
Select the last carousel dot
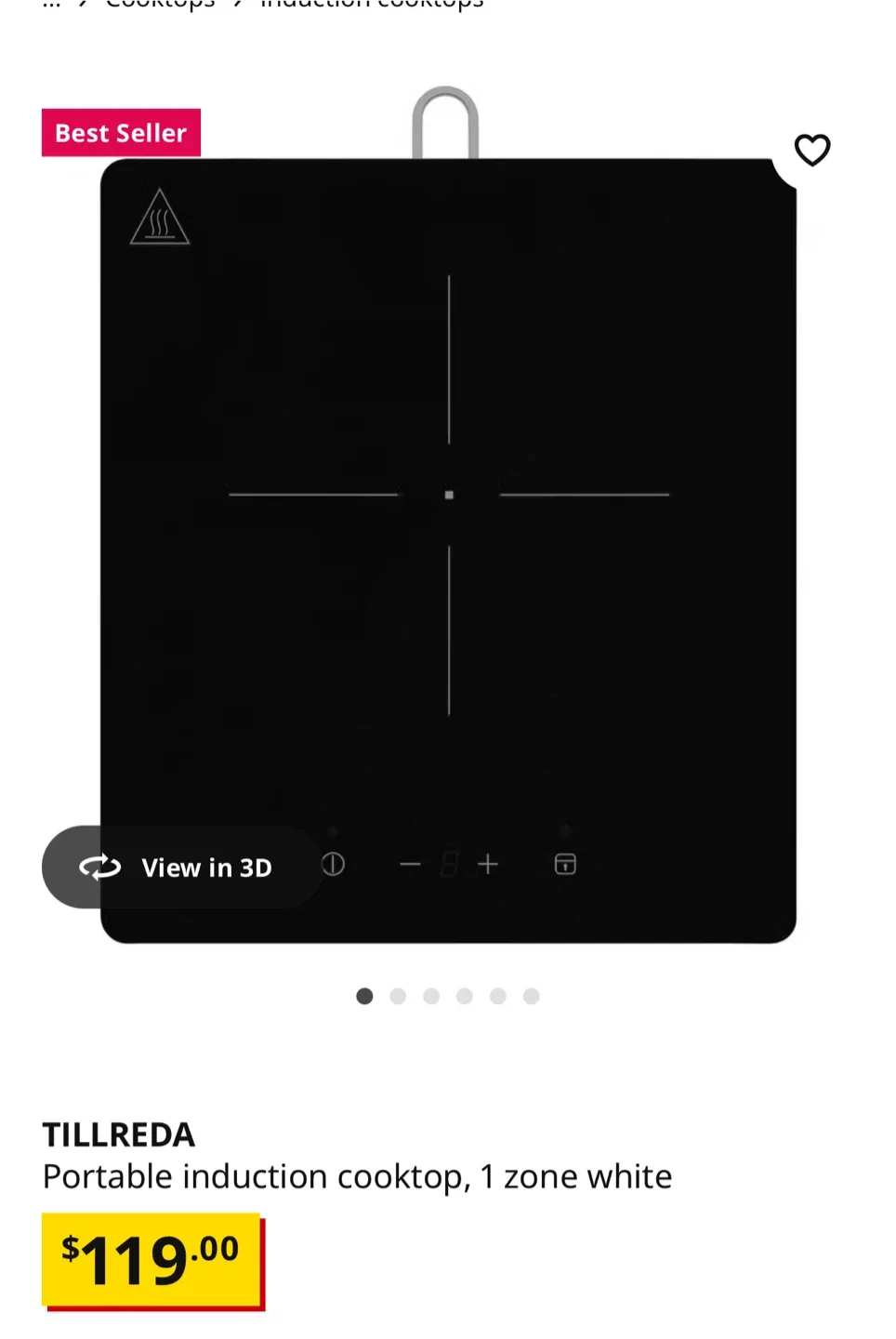point(531,996)
